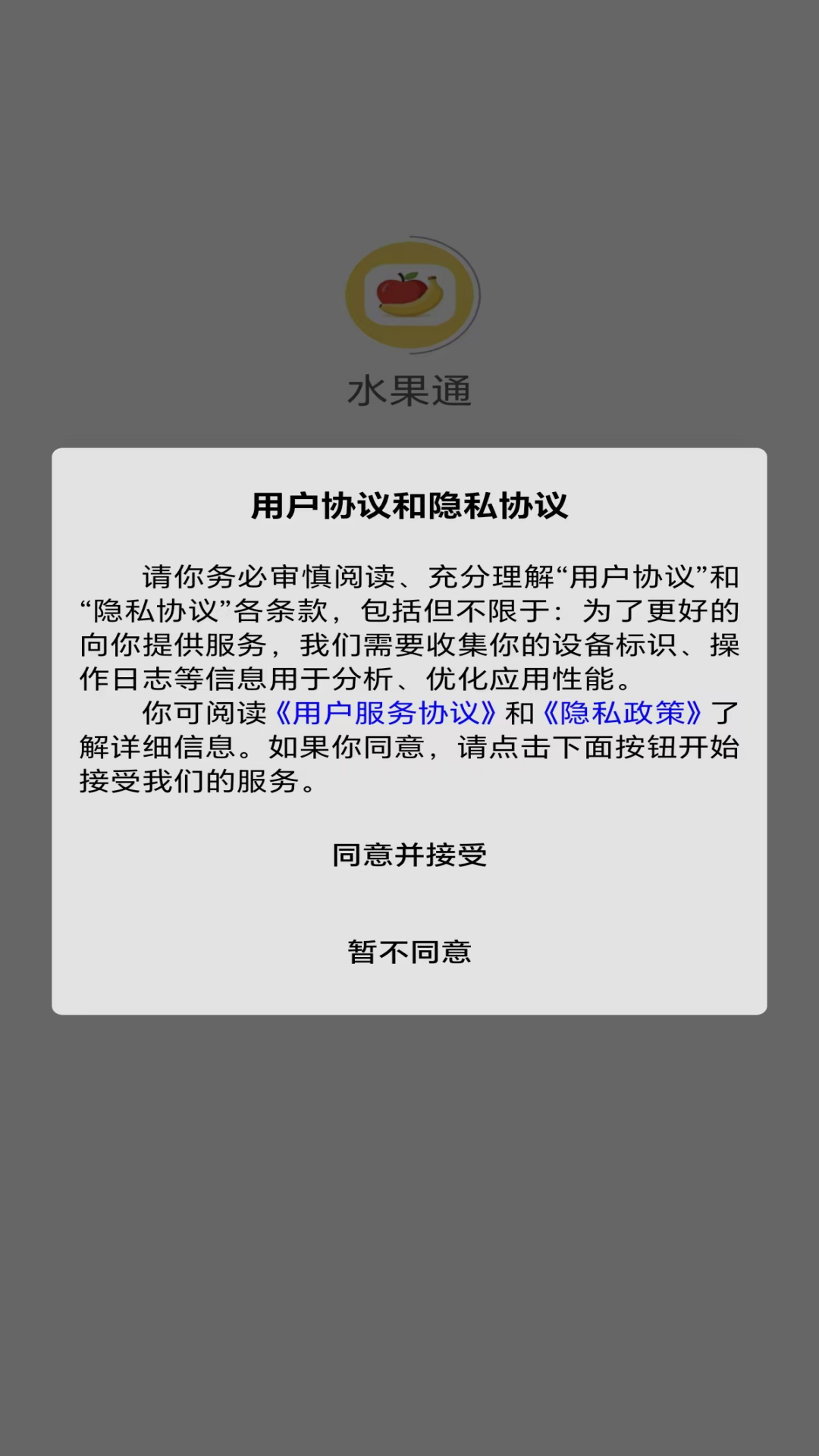Tap the 水果通 app name text
The height and width of the screenshot is (1456, 819).
pos(409,388)
